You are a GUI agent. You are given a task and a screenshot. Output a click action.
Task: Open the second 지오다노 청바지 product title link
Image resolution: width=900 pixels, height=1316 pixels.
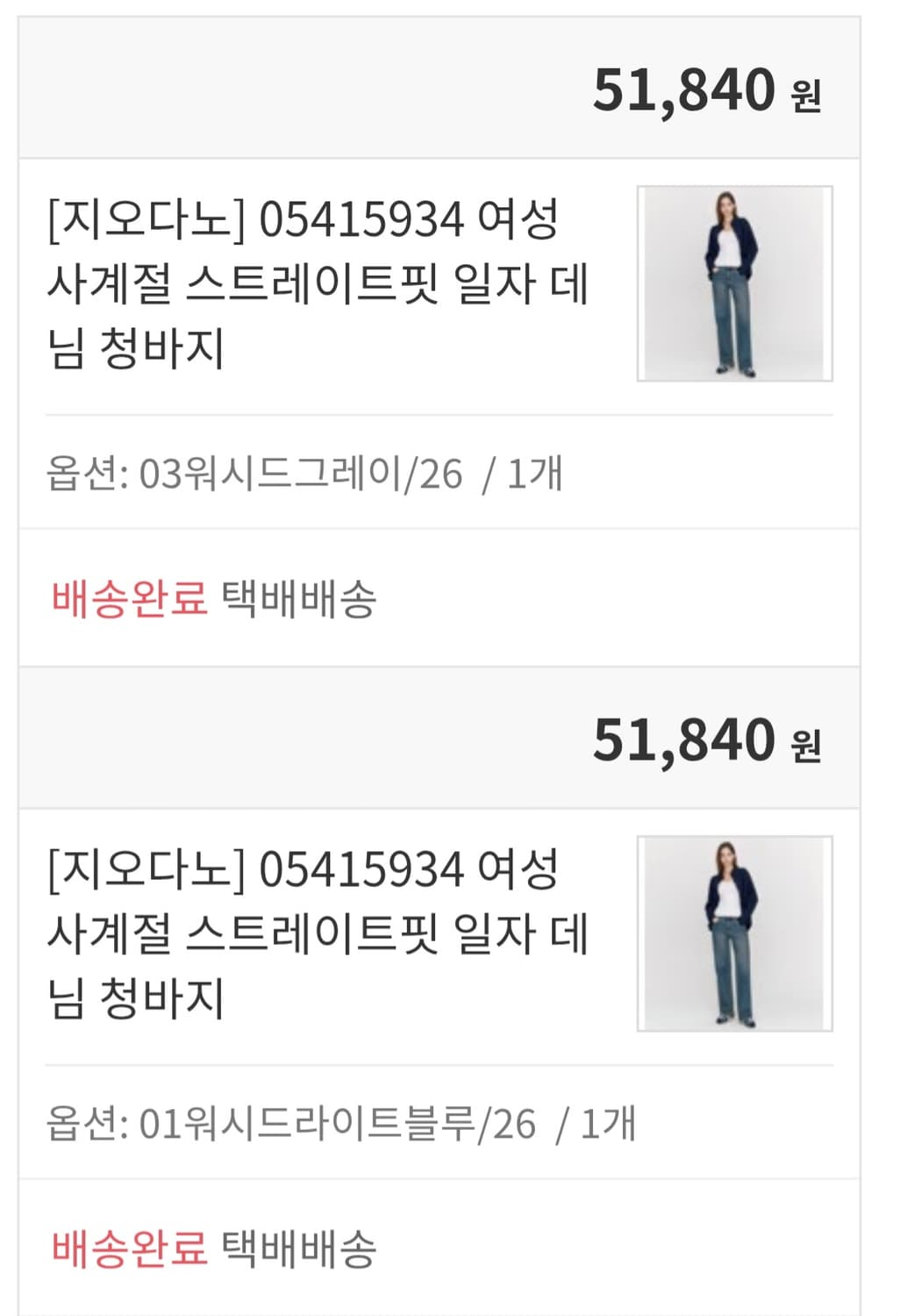point(316,939)
